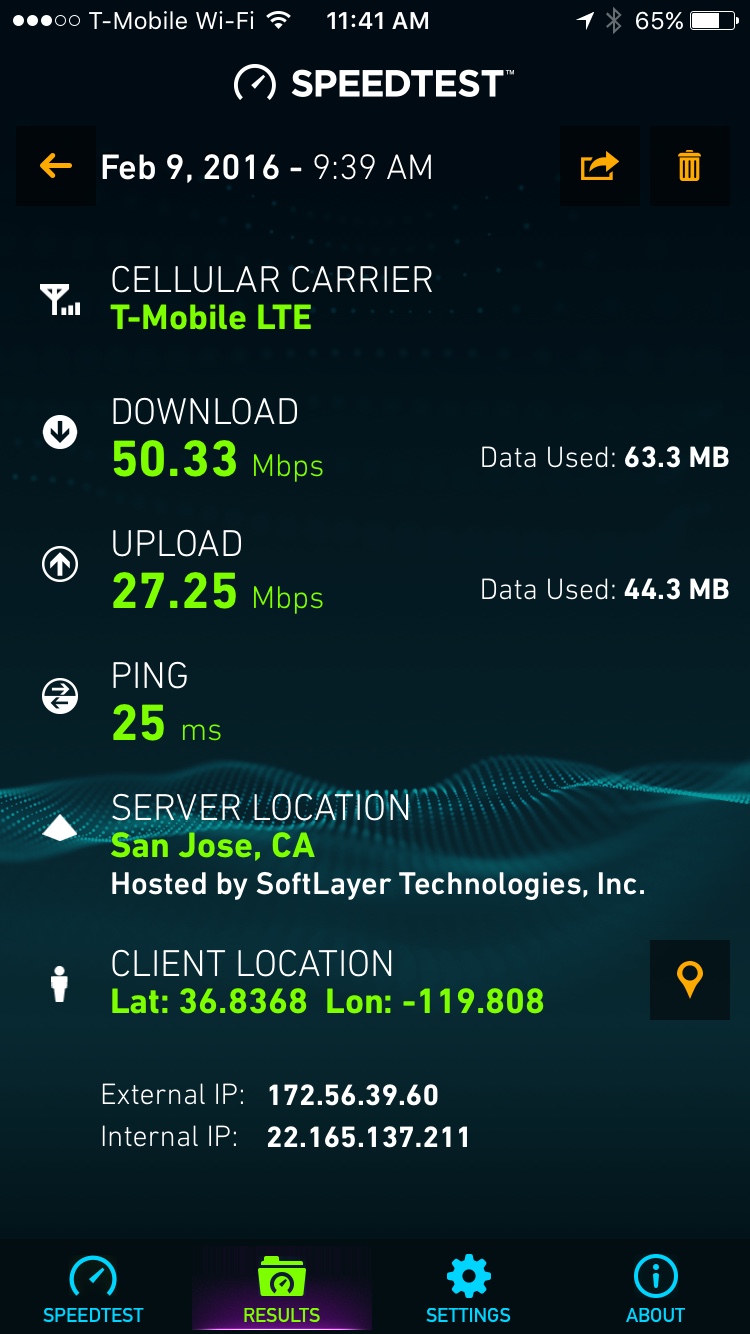750x1334 pixels.
Task: Switch to the Speedtest tab
Action: tap(93, 1288)
